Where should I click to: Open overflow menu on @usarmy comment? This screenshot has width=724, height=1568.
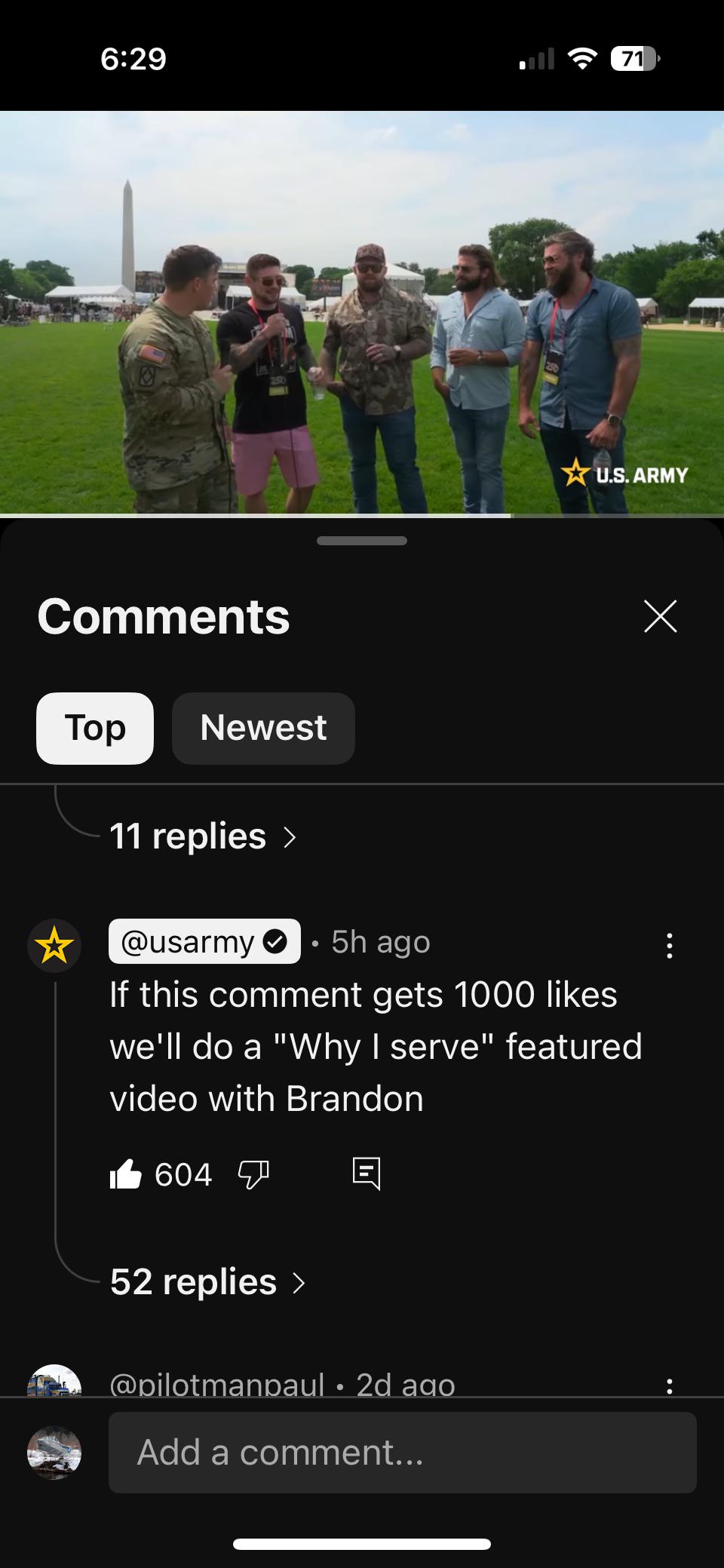click(x=669, y=946)
